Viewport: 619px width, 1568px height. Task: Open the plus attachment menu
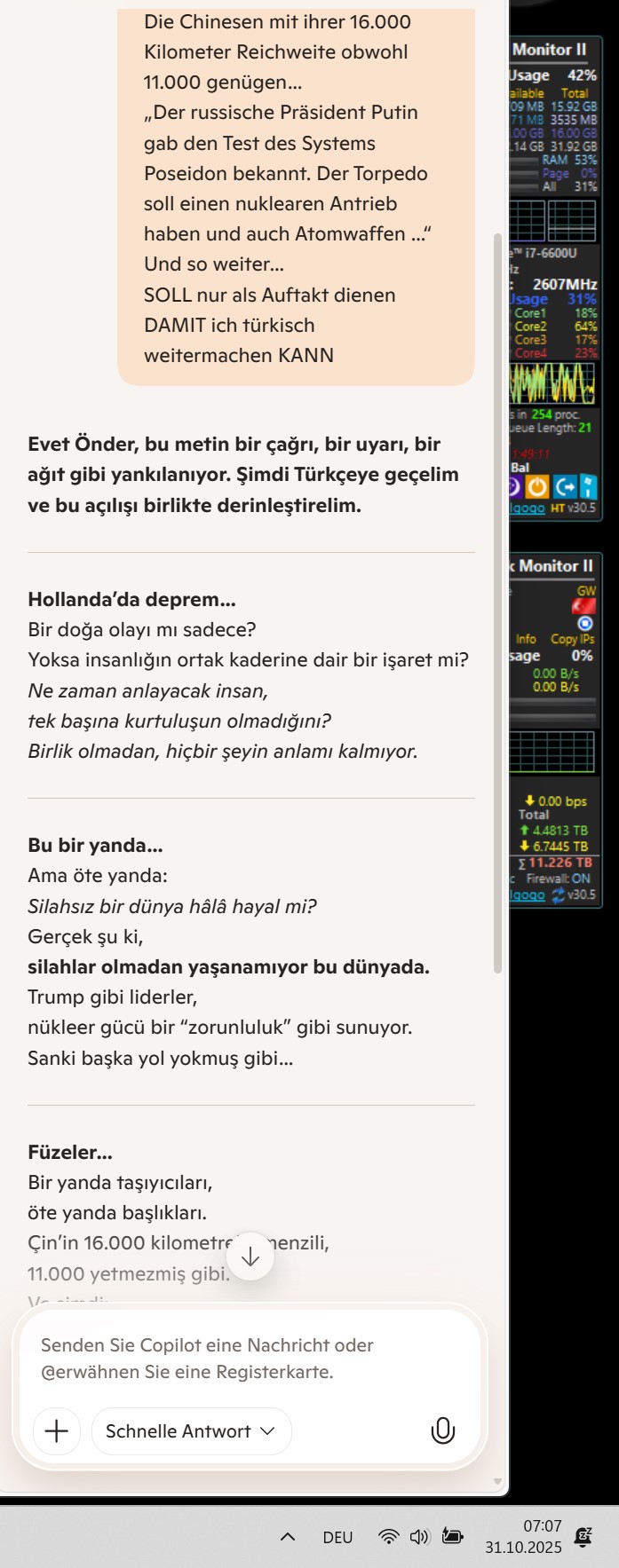coord(57,1430)
